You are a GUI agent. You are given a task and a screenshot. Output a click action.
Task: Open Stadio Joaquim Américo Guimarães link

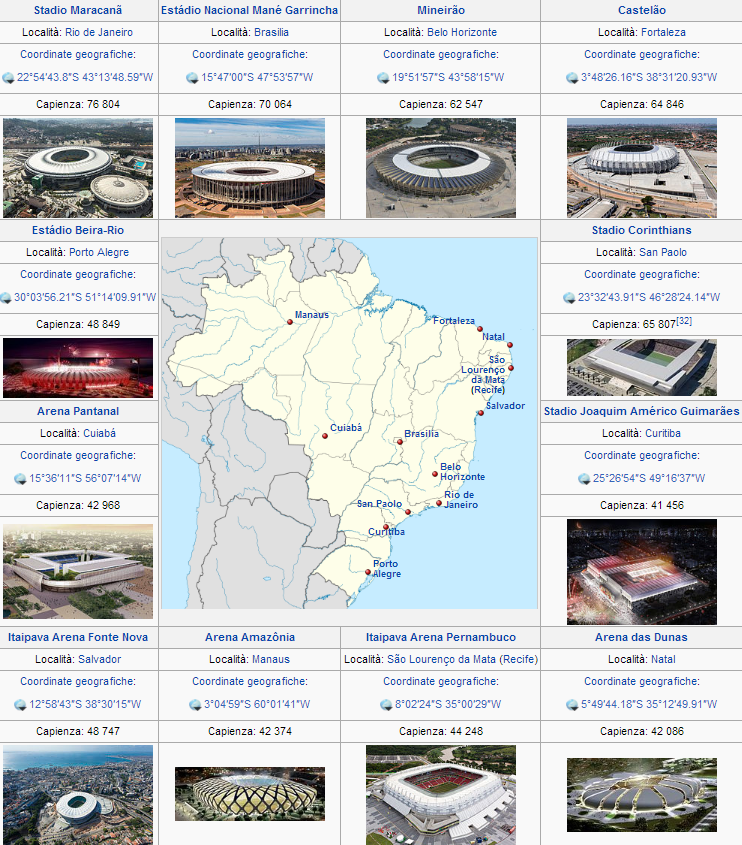click(x=641, y=411)
